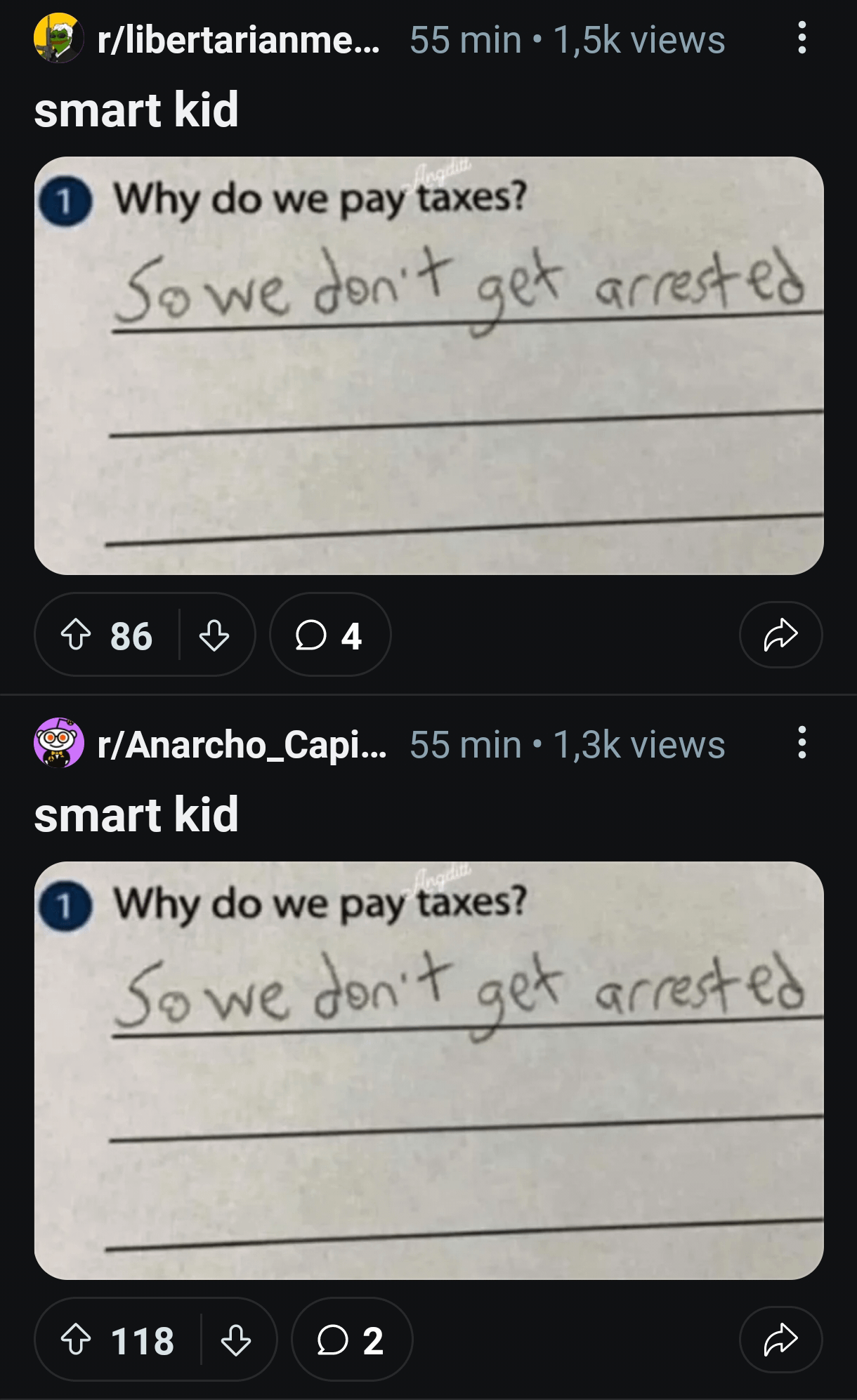This screenshot has width=857, height=1400.
Task: Open the taxes image in the r/libertarianmeme post
Action: tap(428, 365)
